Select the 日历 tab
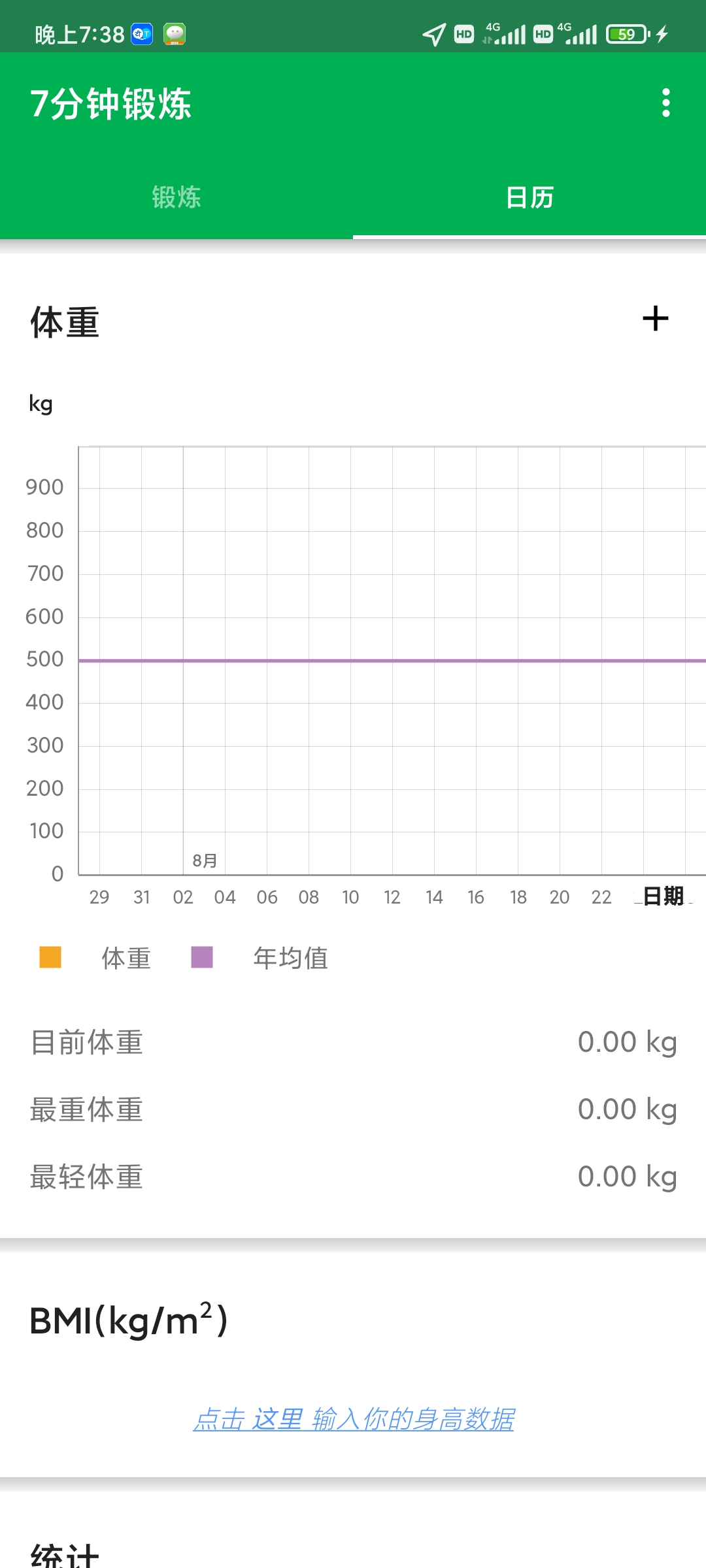The width and height of the screenshot is (706, 1568). (x=529, y=197)
